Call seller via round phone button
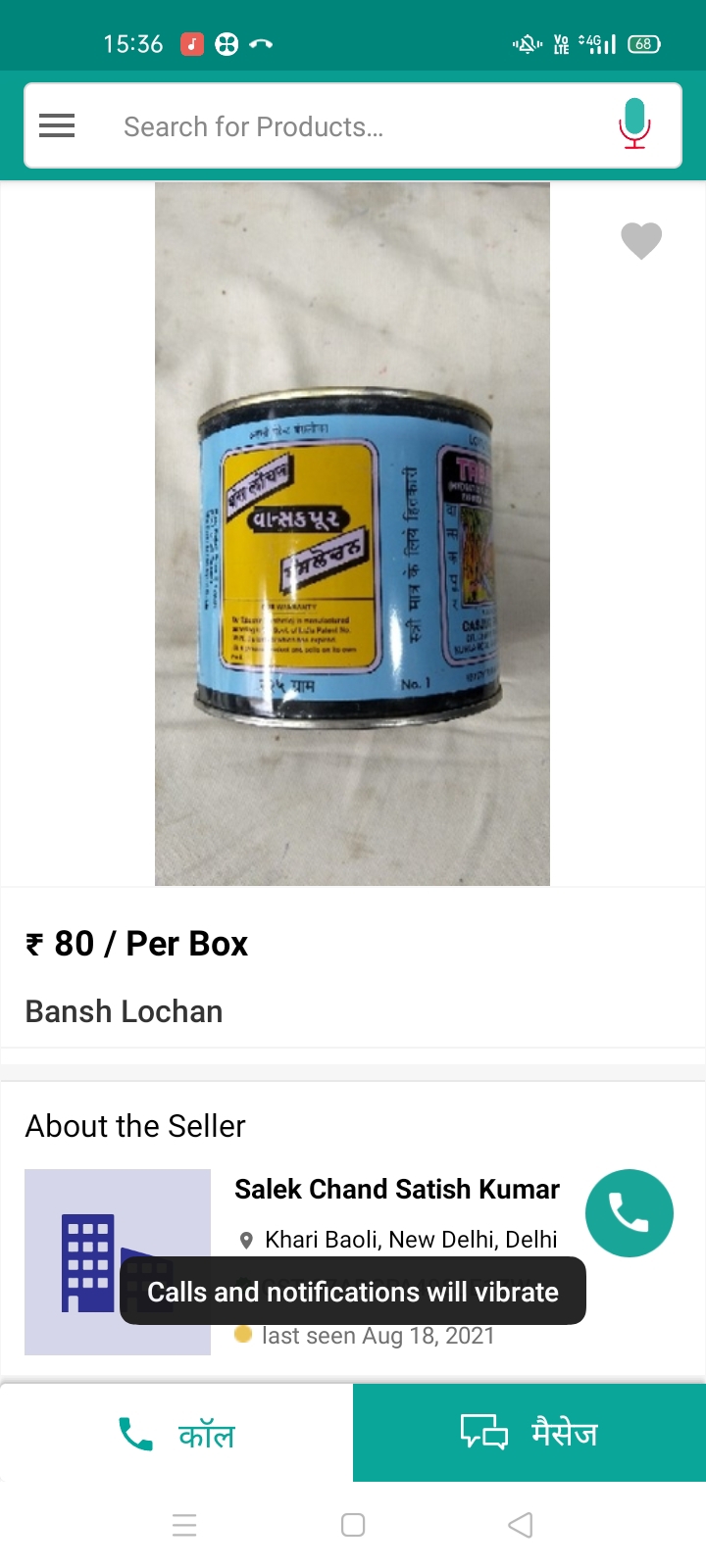 click(x=630, y=1213)
